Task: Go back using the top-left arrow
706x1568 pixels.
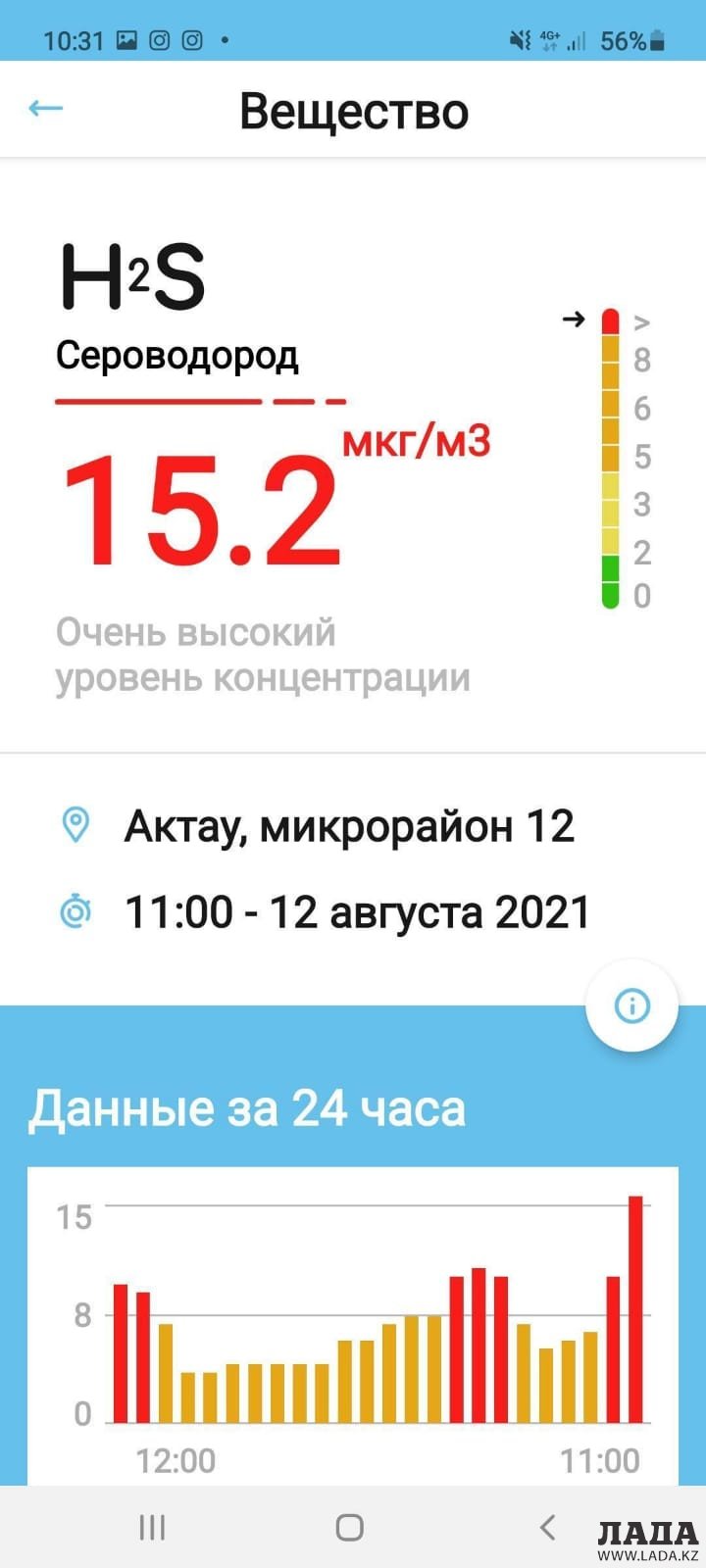Action: [x=46, y=109]
